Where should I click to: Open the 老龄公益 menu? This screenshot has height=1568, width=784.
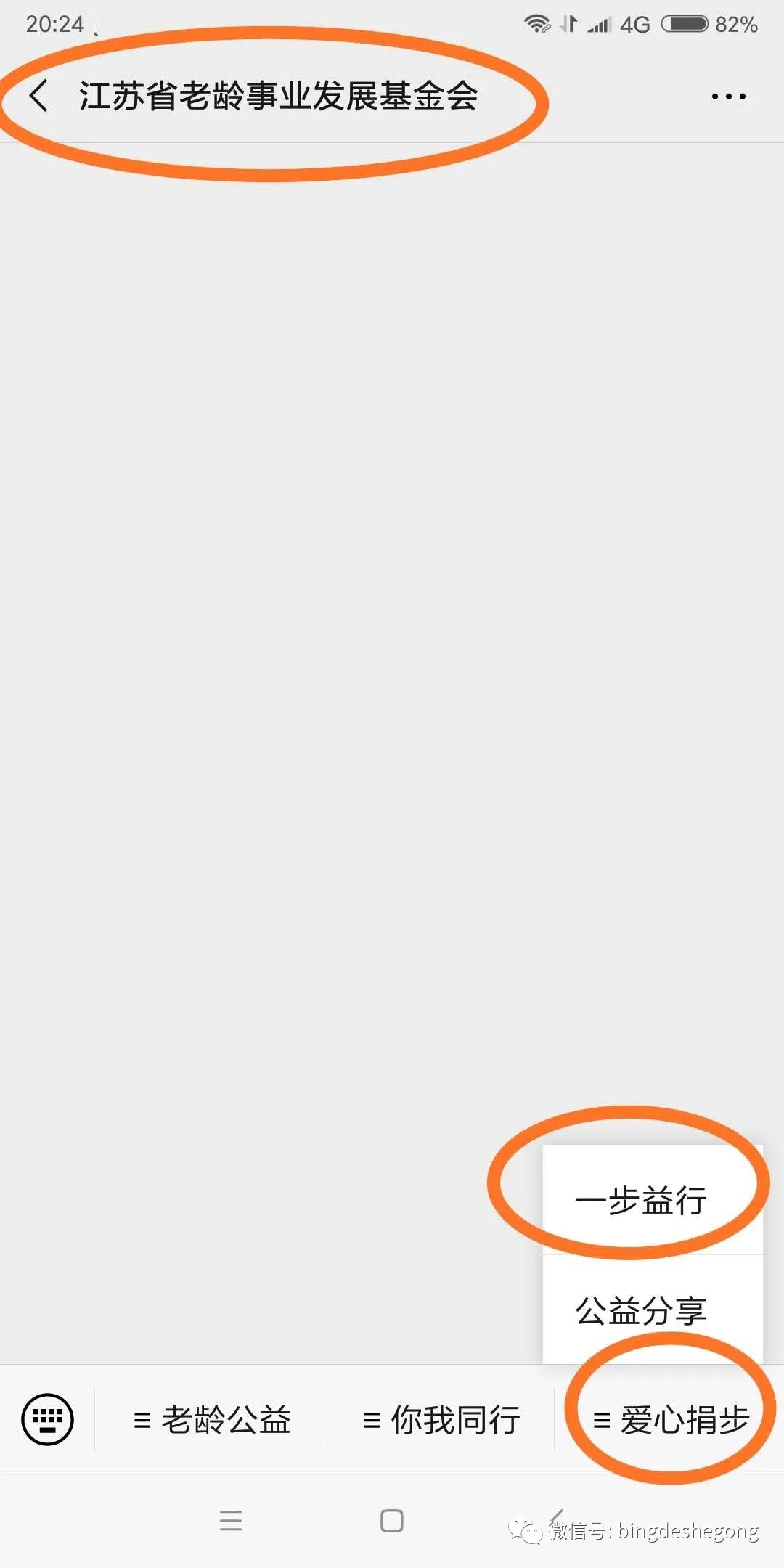click(x=211, y=1420)
